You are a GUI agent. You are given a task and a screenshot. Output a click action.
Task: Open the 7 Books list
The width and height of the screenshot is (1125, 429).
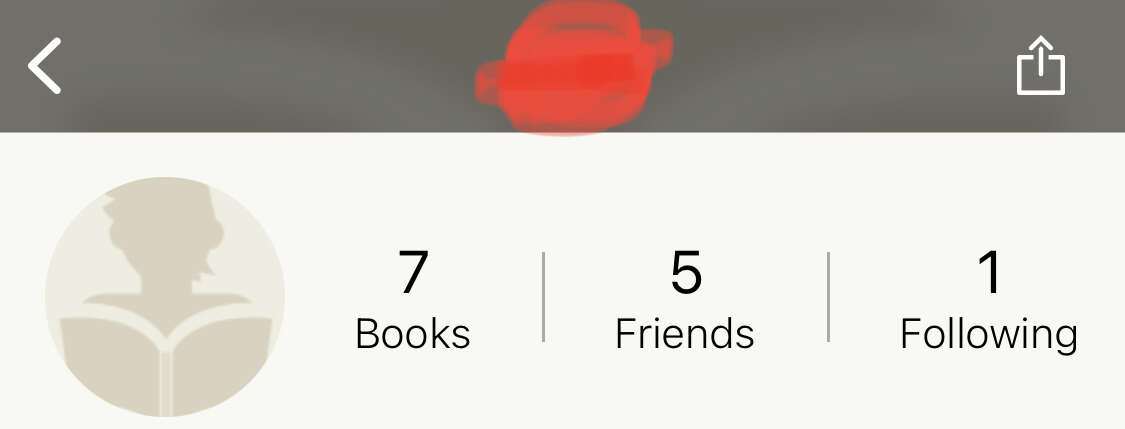[x=413, y=299]
